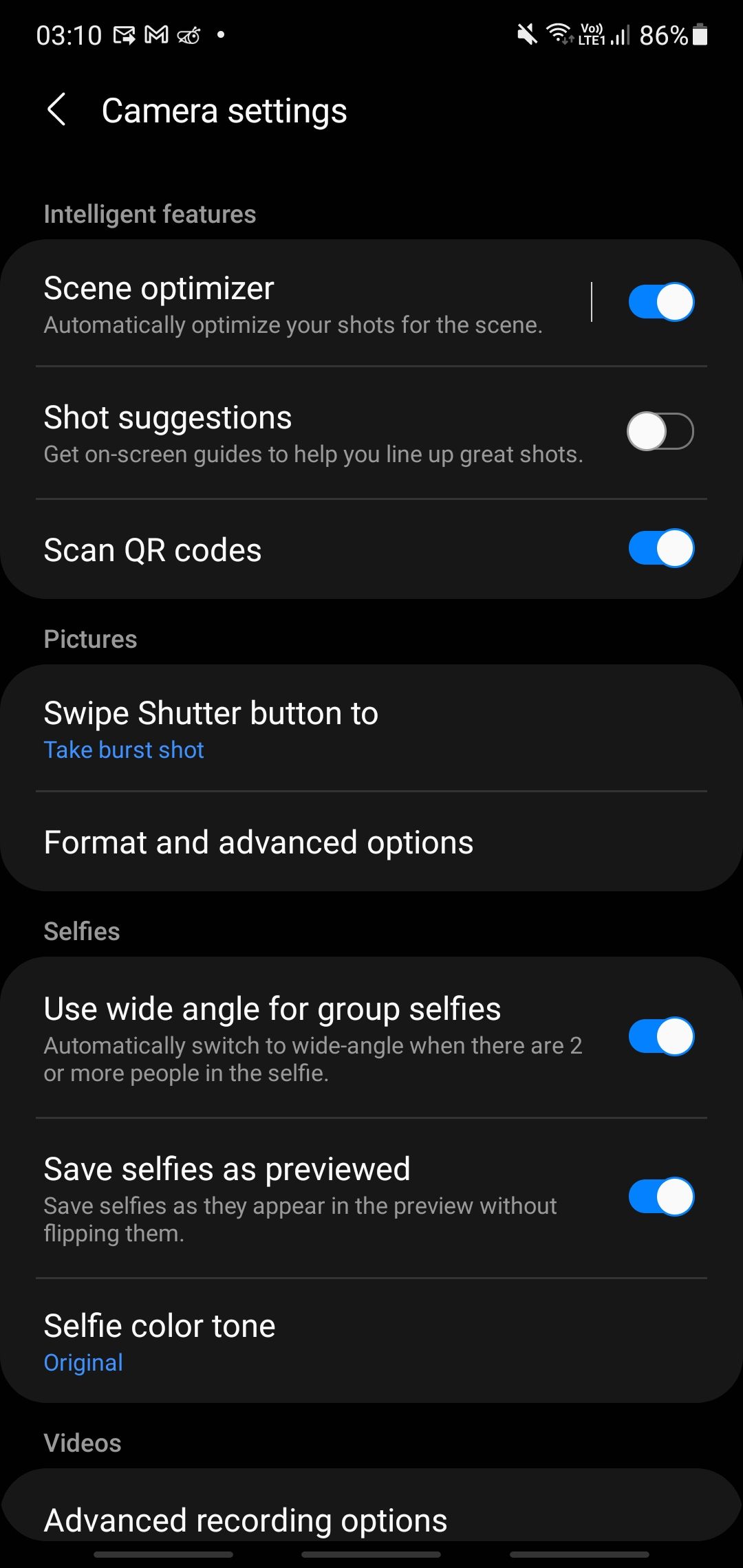This screenshot has height=1568, width=743.
Task: Disable Scan QR codes
Action: pos(660,549)
